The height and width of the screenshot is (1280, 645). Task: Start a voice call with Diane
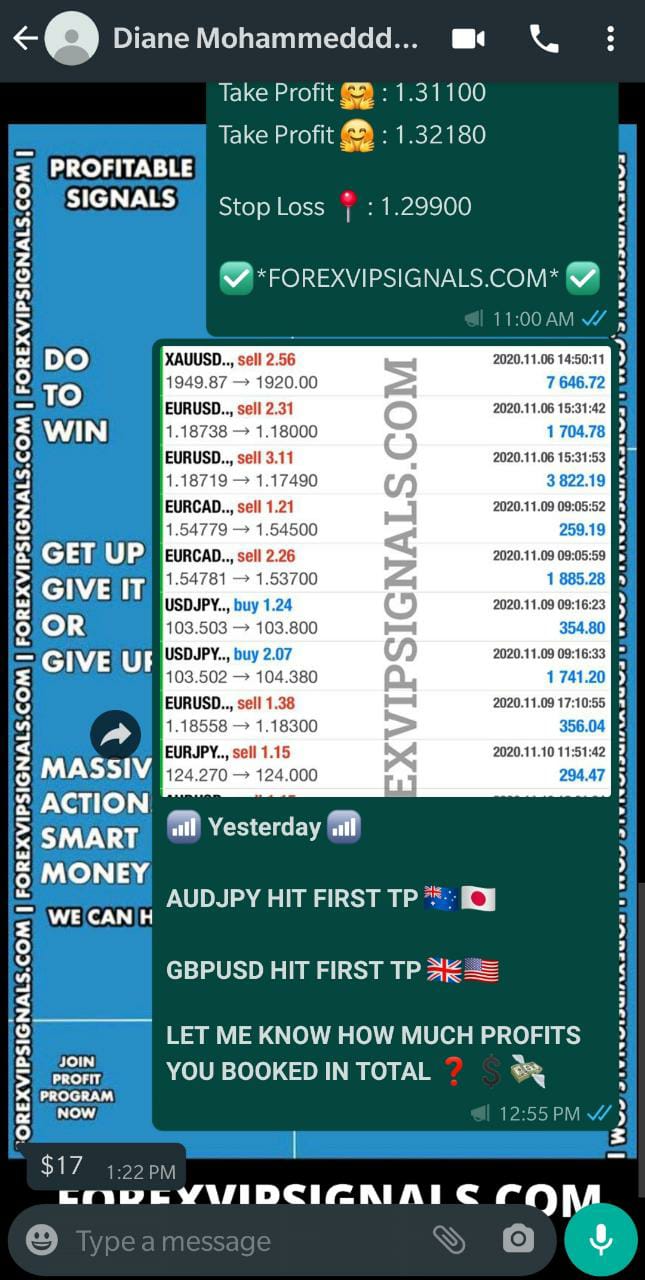[544, 39]
